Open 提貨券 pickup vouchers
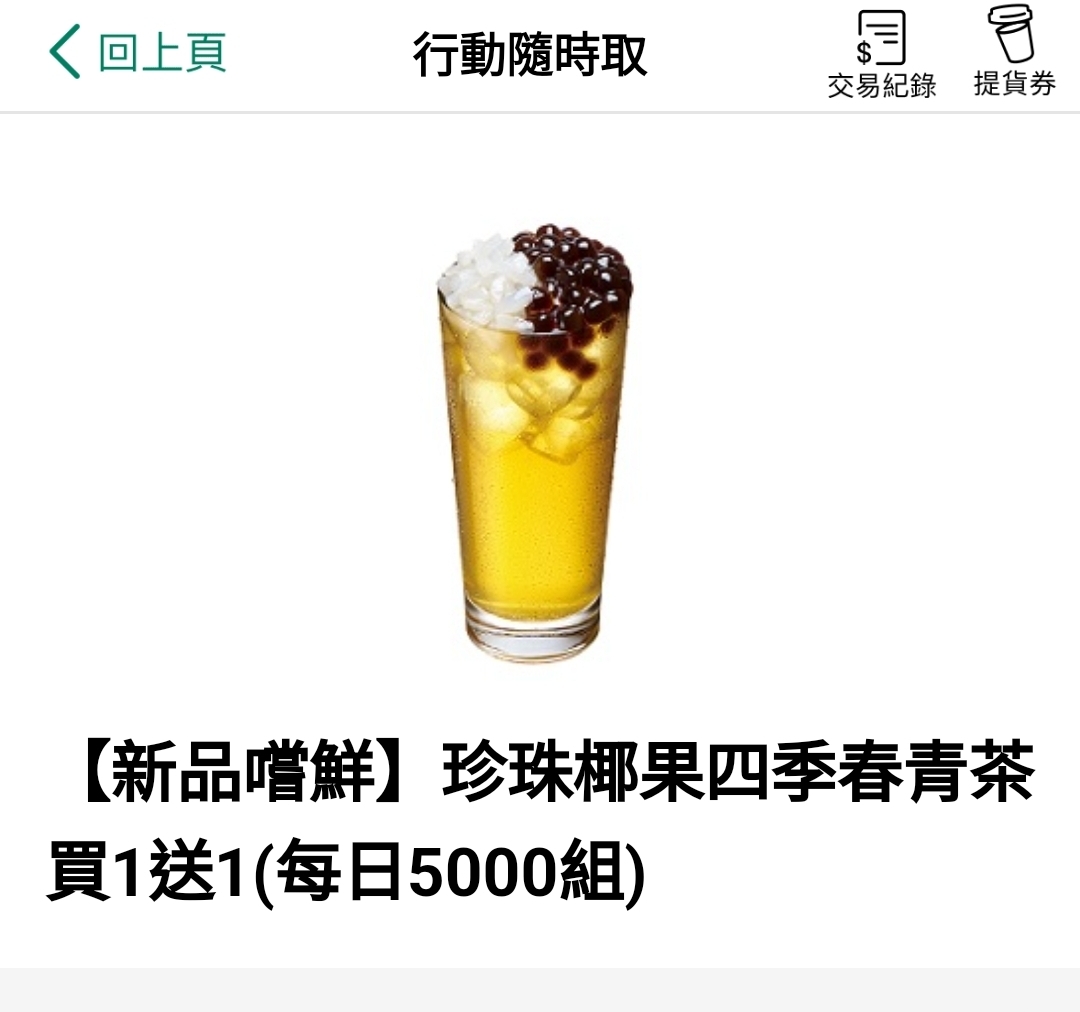Viewport: 1080px width, 1012px height. [1013, 52]
